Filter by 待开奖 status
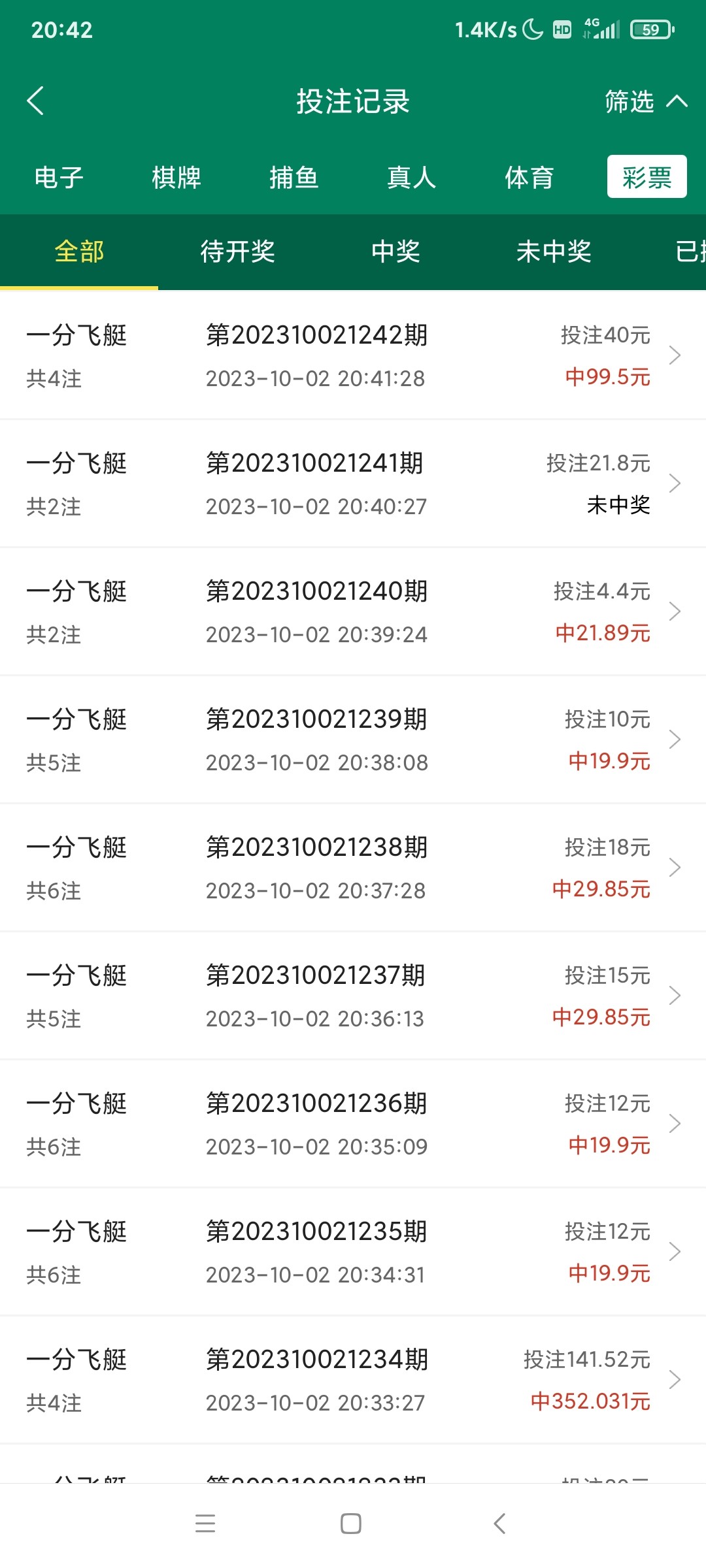706x1568 pixels. pyautogui.click(x=237, y=252)
